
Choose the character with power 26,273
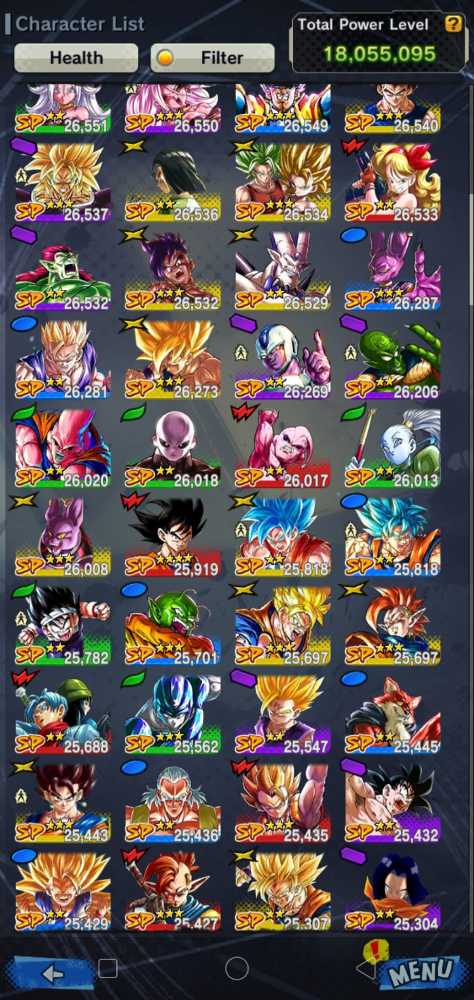[x=172, y=360]
